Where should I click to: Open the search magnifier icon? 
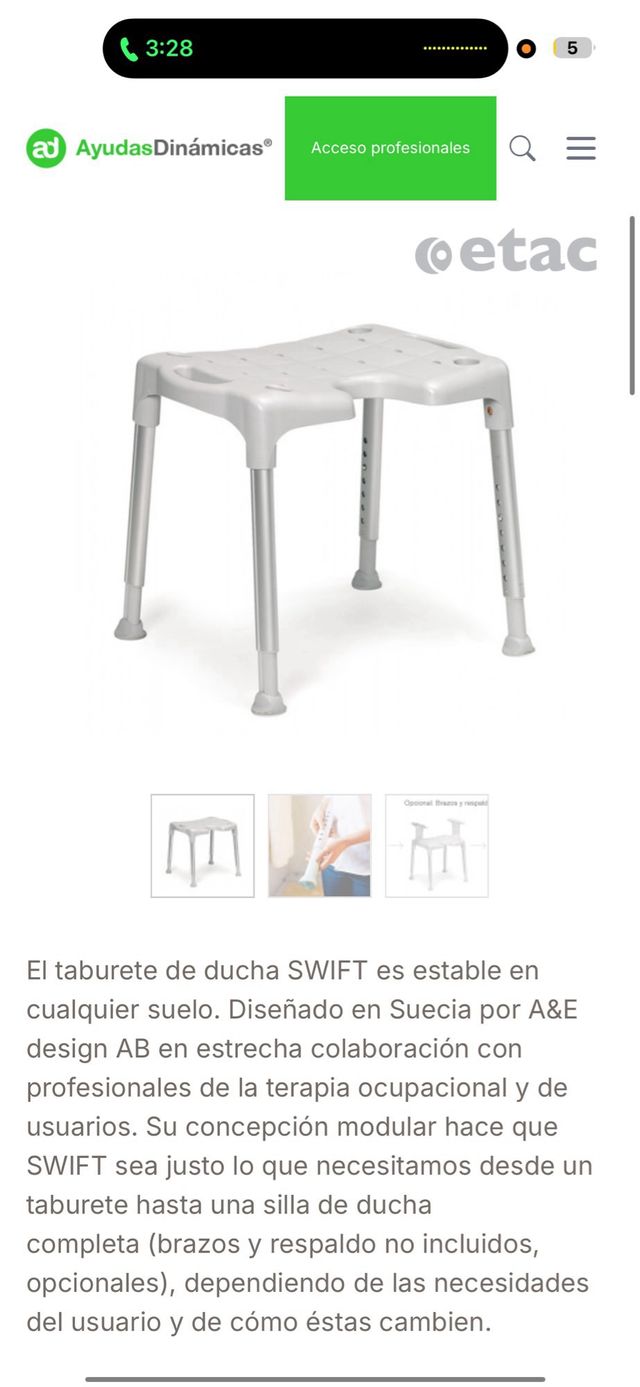coord(522,149)
